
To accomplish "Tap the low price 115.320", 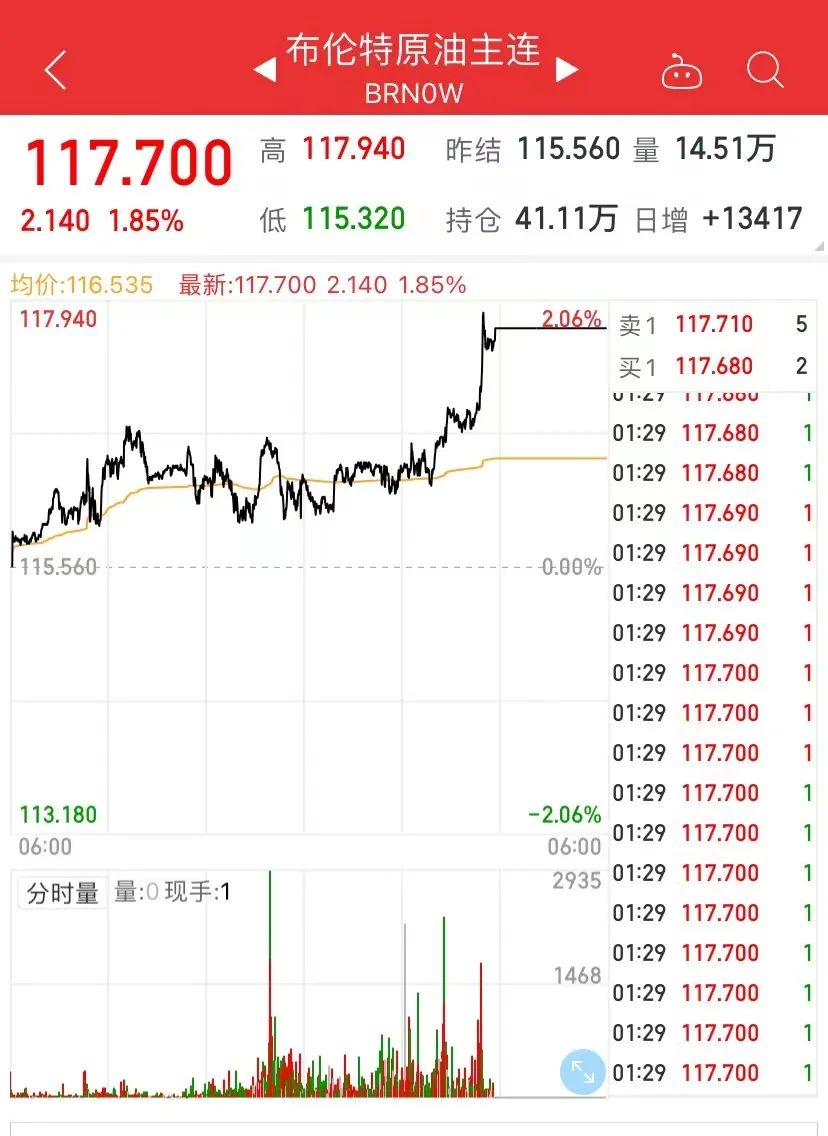I will click(x=347, y=215).
